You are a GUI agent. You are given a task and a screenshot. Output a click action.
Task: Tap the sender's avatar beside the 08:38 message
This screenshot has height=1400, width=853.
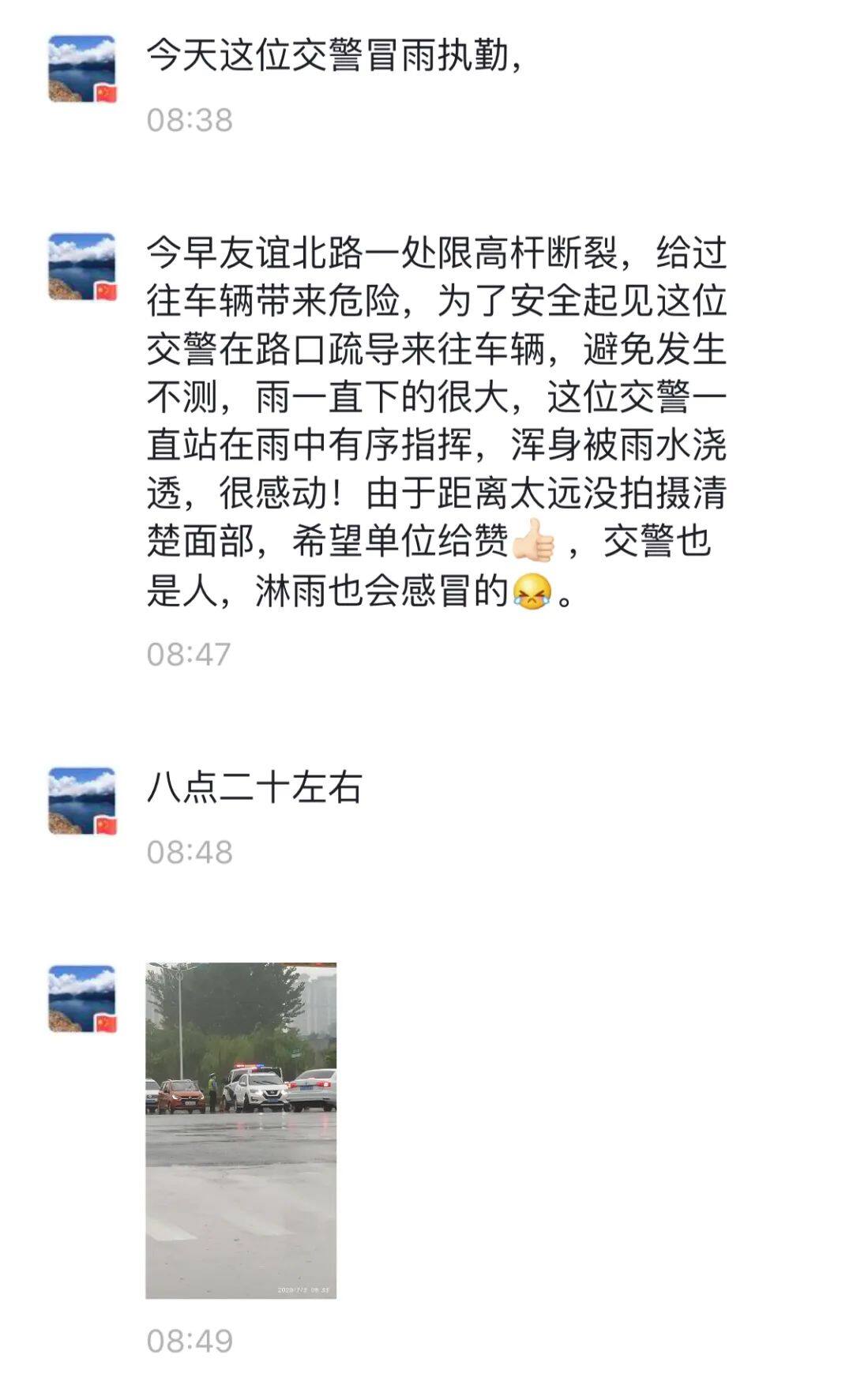coord(82,69)
